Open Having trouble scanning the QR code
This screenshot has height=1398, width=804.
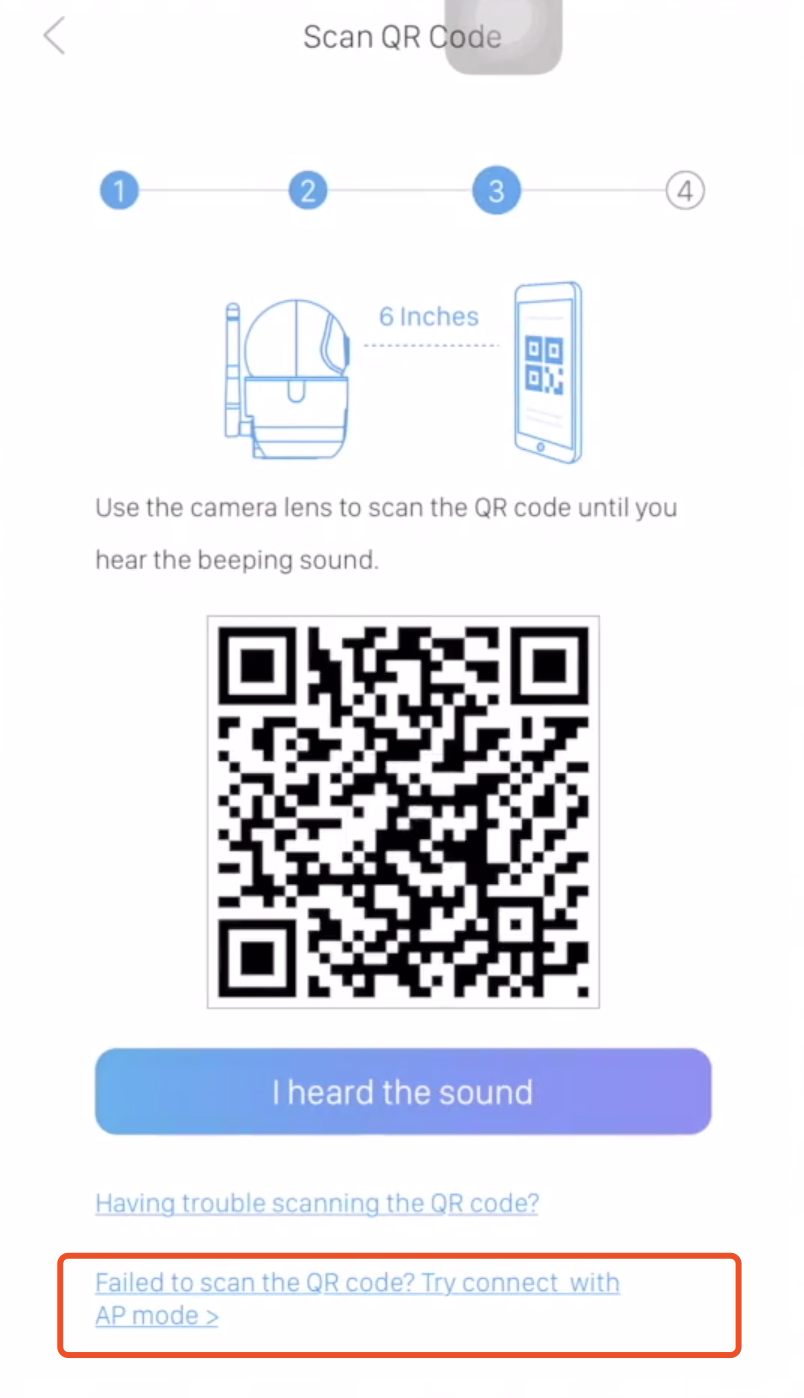click(317, 1202)
